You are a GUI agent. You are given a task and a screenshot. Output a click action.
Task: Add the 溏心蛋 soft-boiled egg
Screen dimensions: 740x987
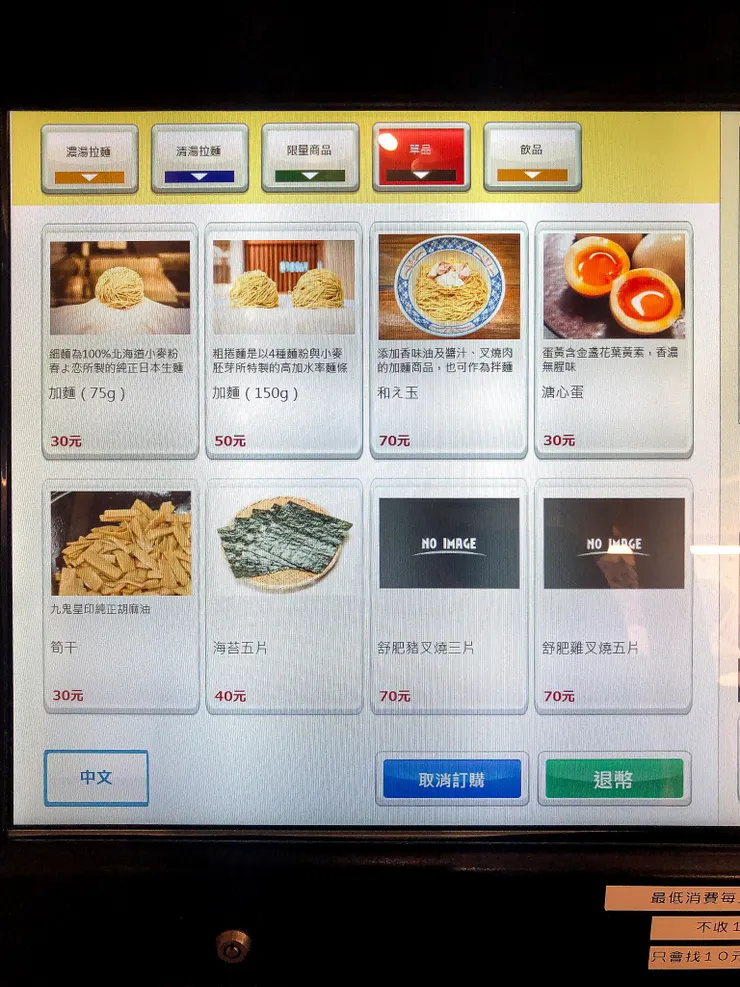click(613, 340)
